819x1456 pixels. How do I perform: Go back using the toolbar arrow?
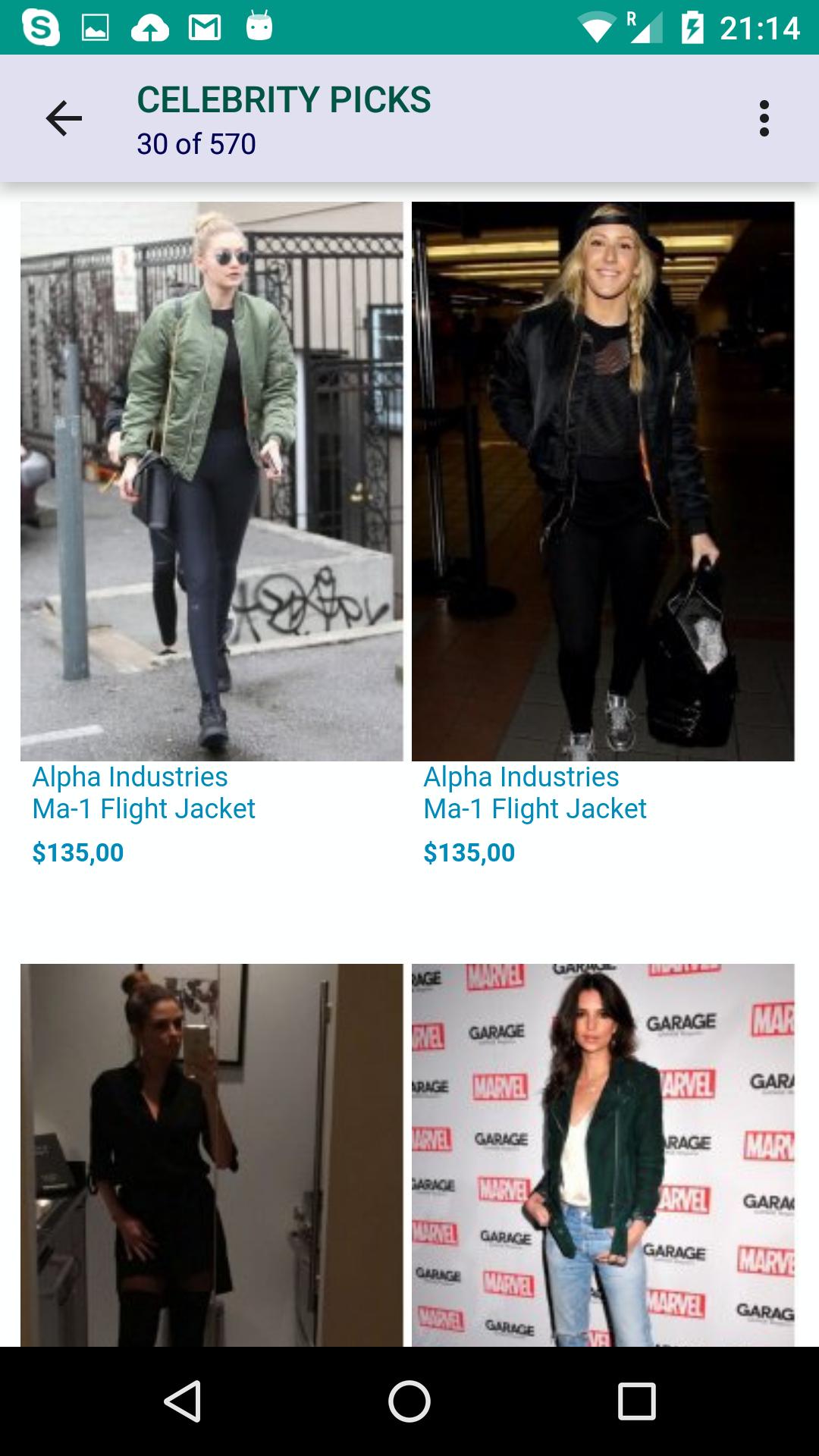64,118
